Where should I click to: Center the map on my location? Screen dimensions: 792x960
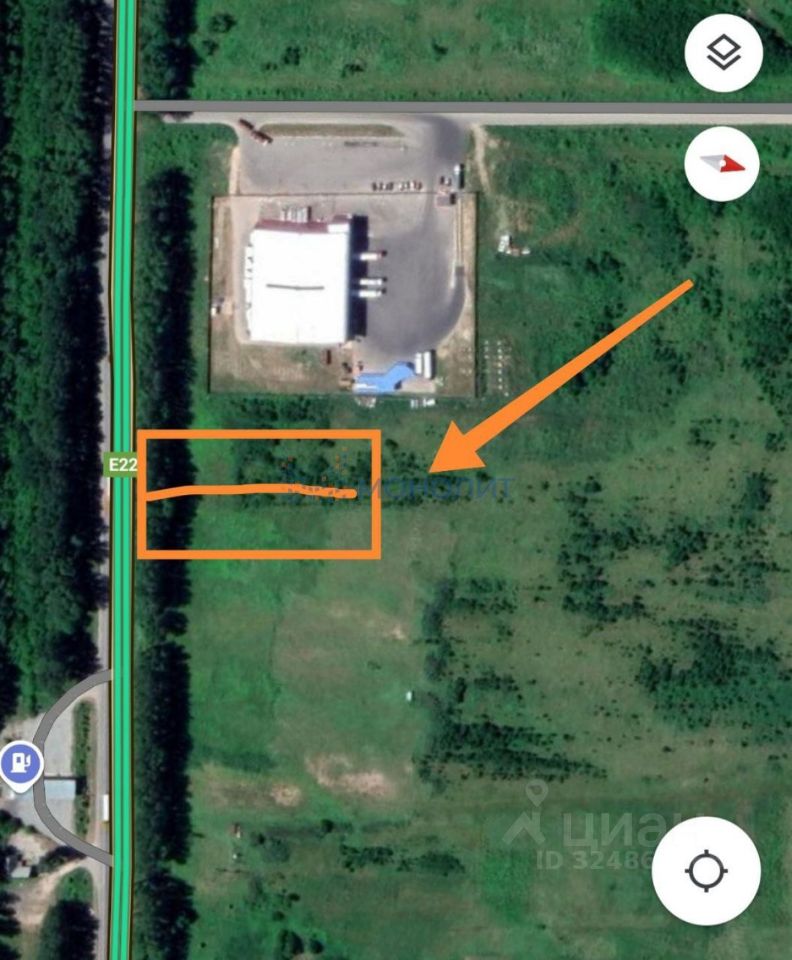click(706, 871)
